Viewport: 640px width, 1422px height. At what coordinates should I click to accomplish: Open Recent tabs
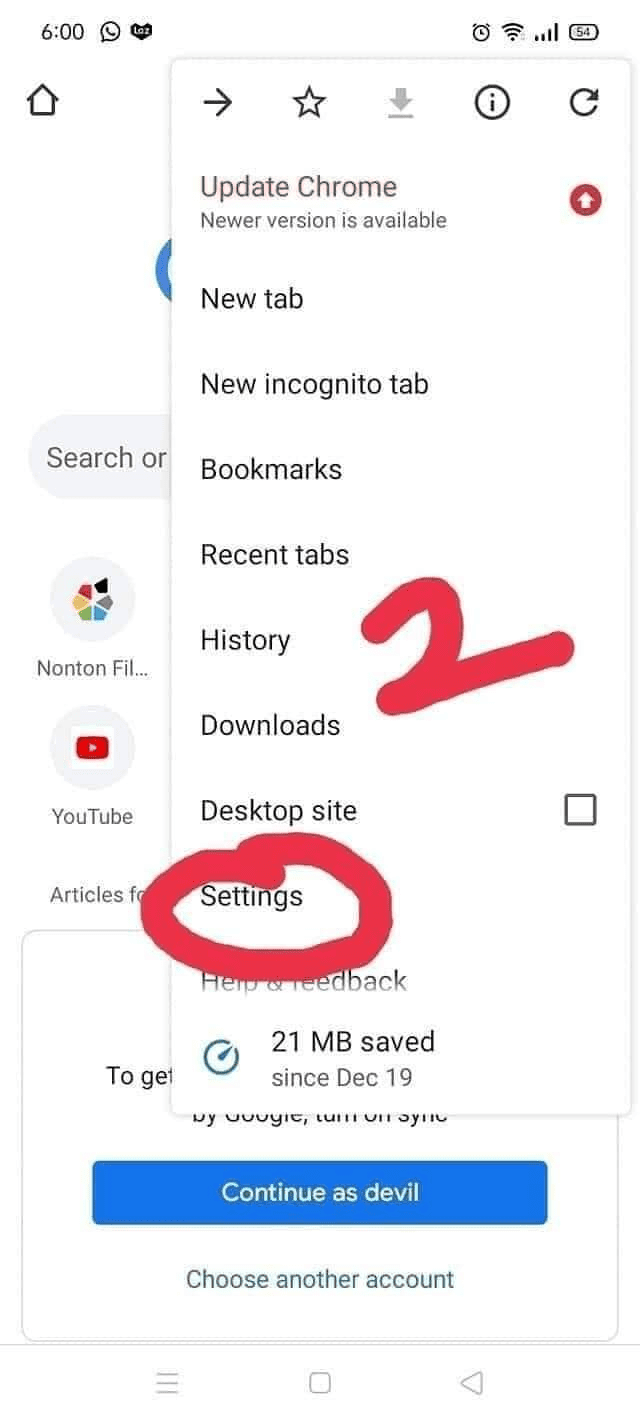pyautogui.click(x=275, y=555)
